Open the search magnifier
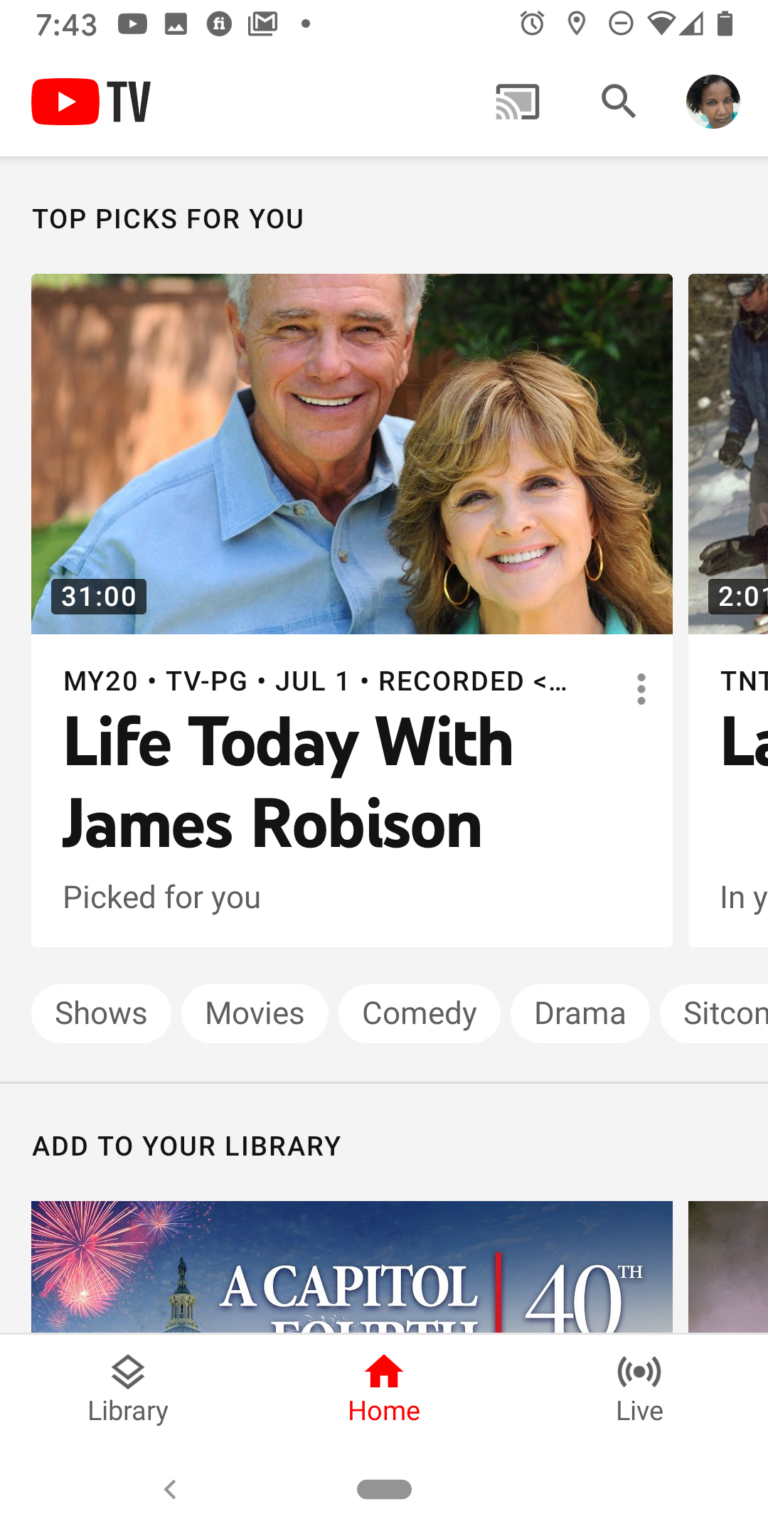The height and width of the screenshot is (1536, 768). [x=618, y=101]
